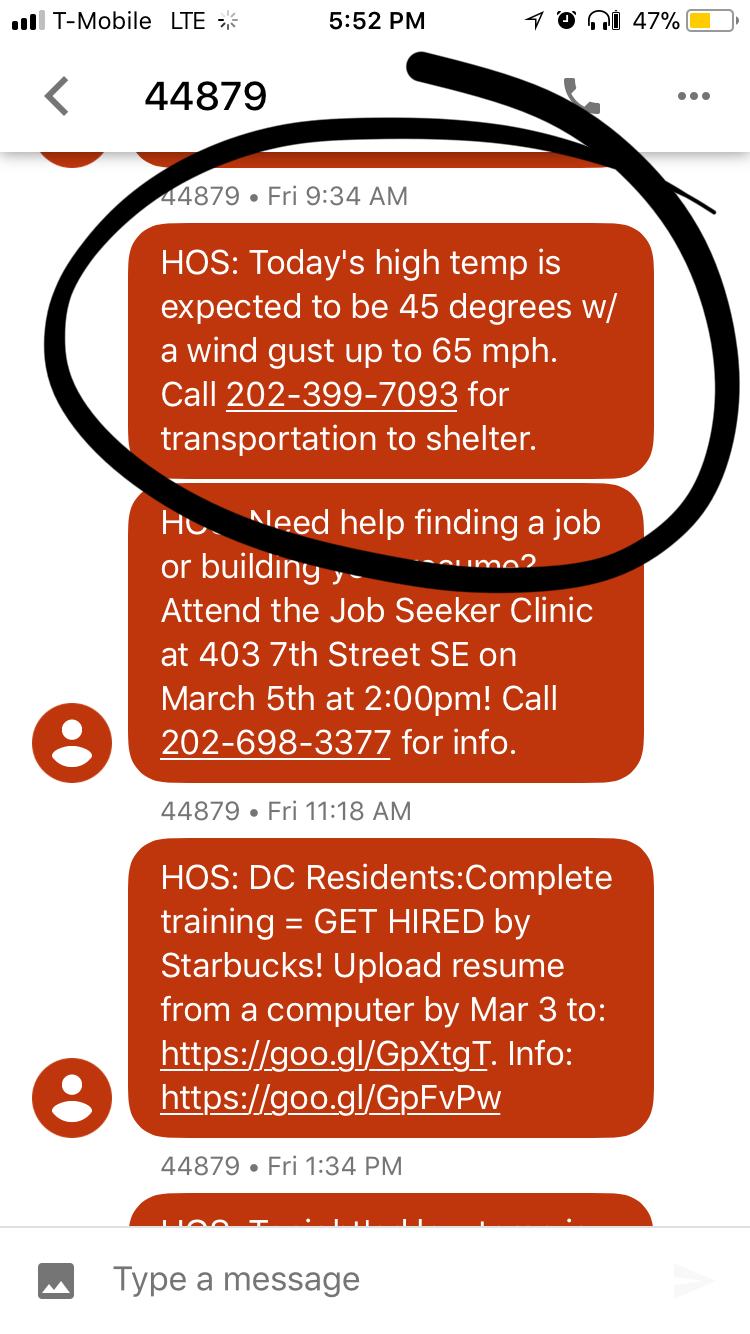Open contact avatar beside Job Seeker Clinic message

click(x=72, y=743)
